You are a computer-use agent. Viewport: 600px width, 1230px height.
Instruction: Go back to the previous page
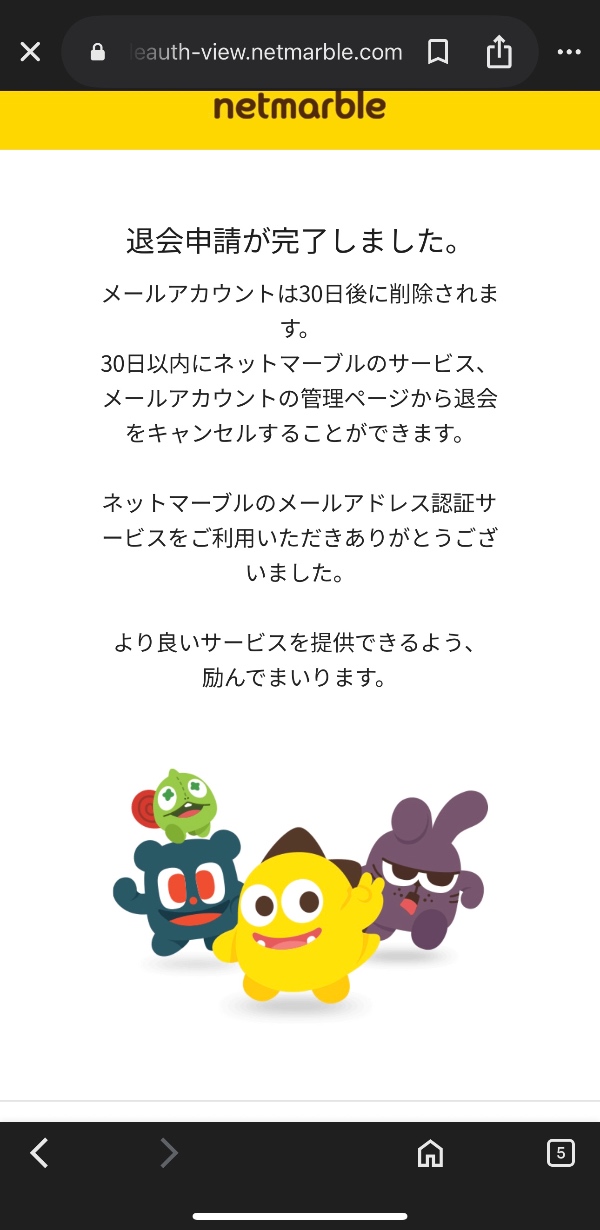(x=39, y=1153)
